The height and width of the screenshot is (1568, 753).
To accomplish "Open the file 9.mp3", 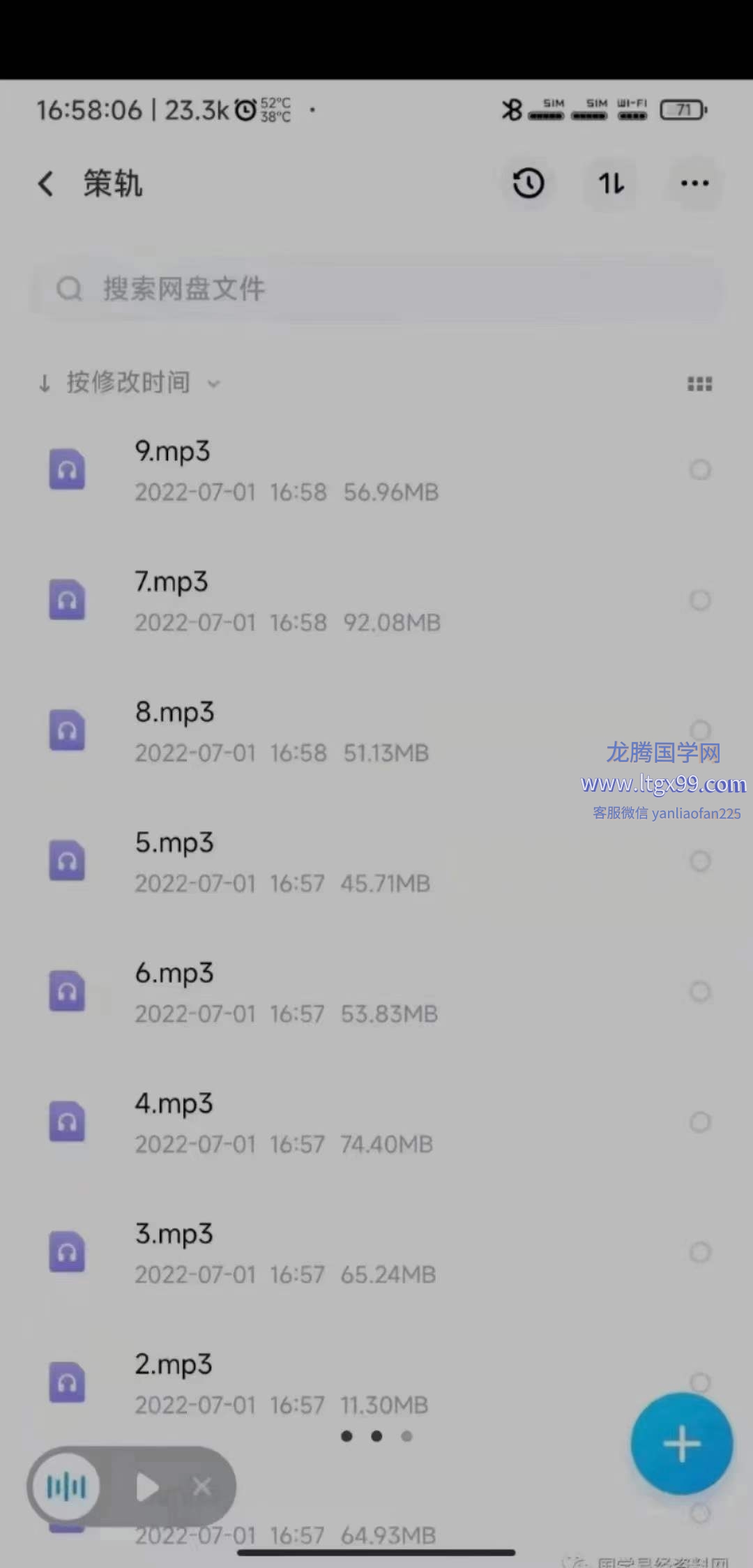I will point(376,471).
